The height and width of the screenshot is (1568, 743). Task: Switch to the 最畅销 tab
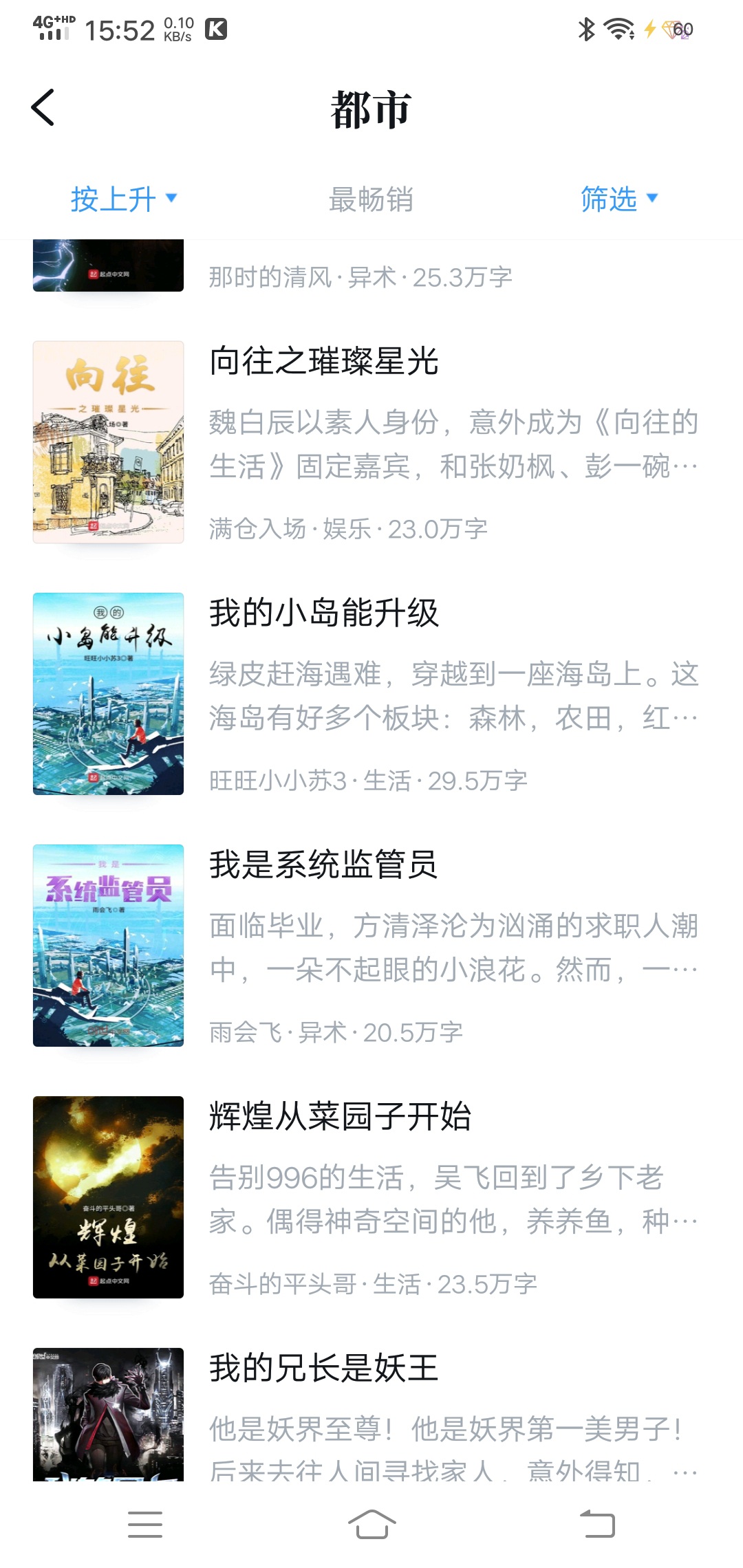[x=371, y=199]
